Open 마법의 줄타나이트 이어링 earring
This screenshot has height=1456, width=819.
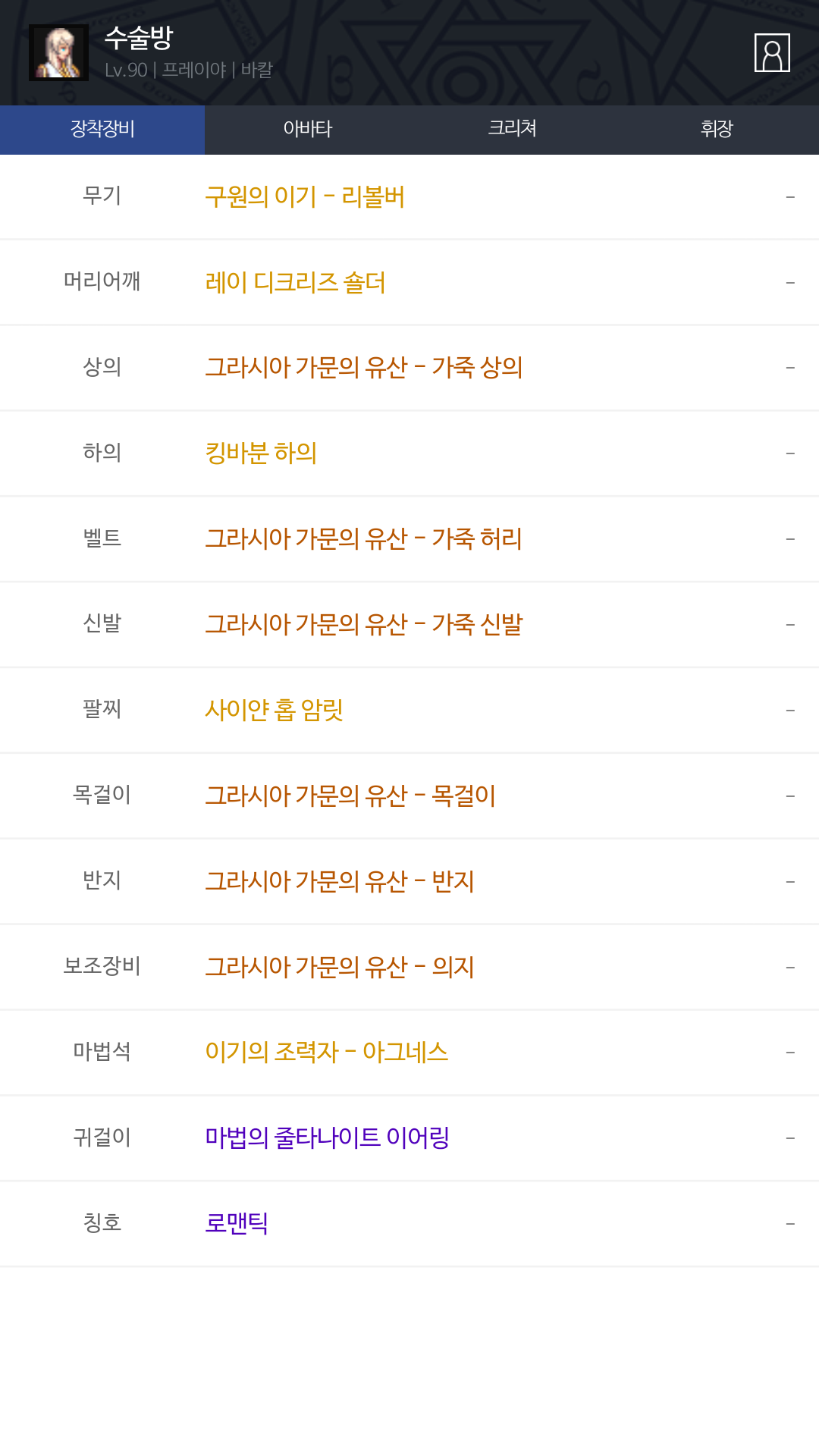click(x=328, y=1138)
